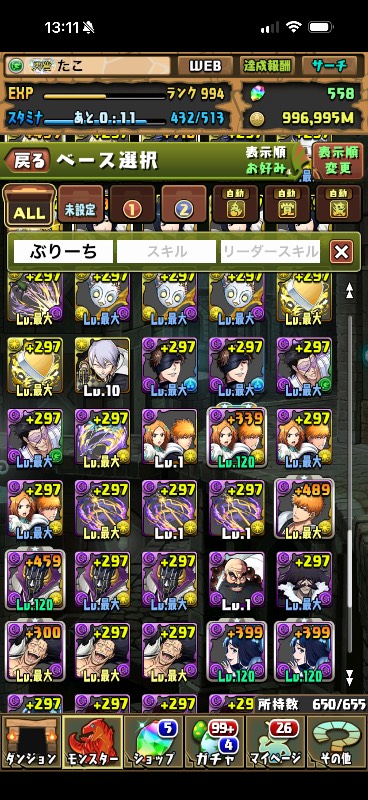The height and width of the screenshot is (800, 368).
Task: Tap the スキル search field
Action: (x=166, y=252)
